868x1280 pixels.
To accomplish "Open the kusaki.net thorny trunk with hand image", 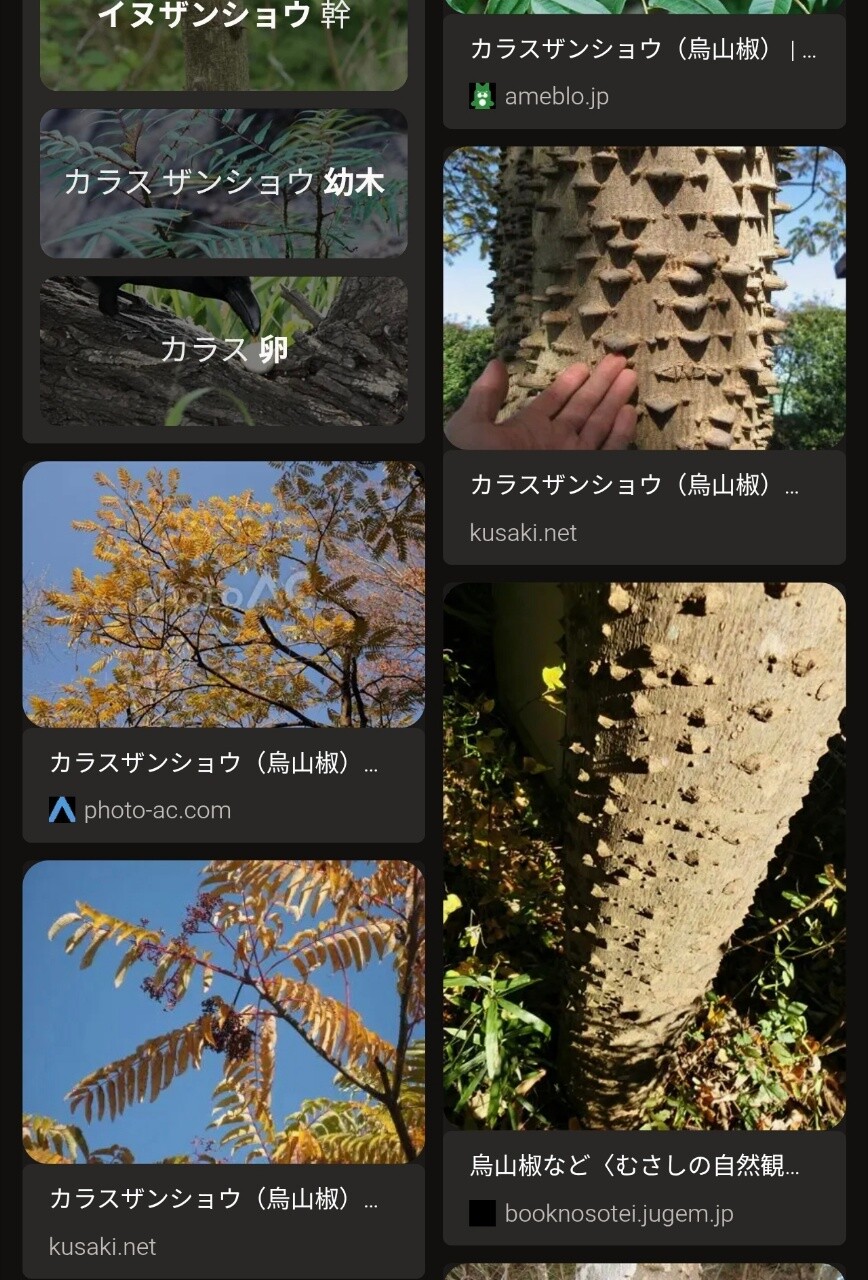I will tap(644, 298).
